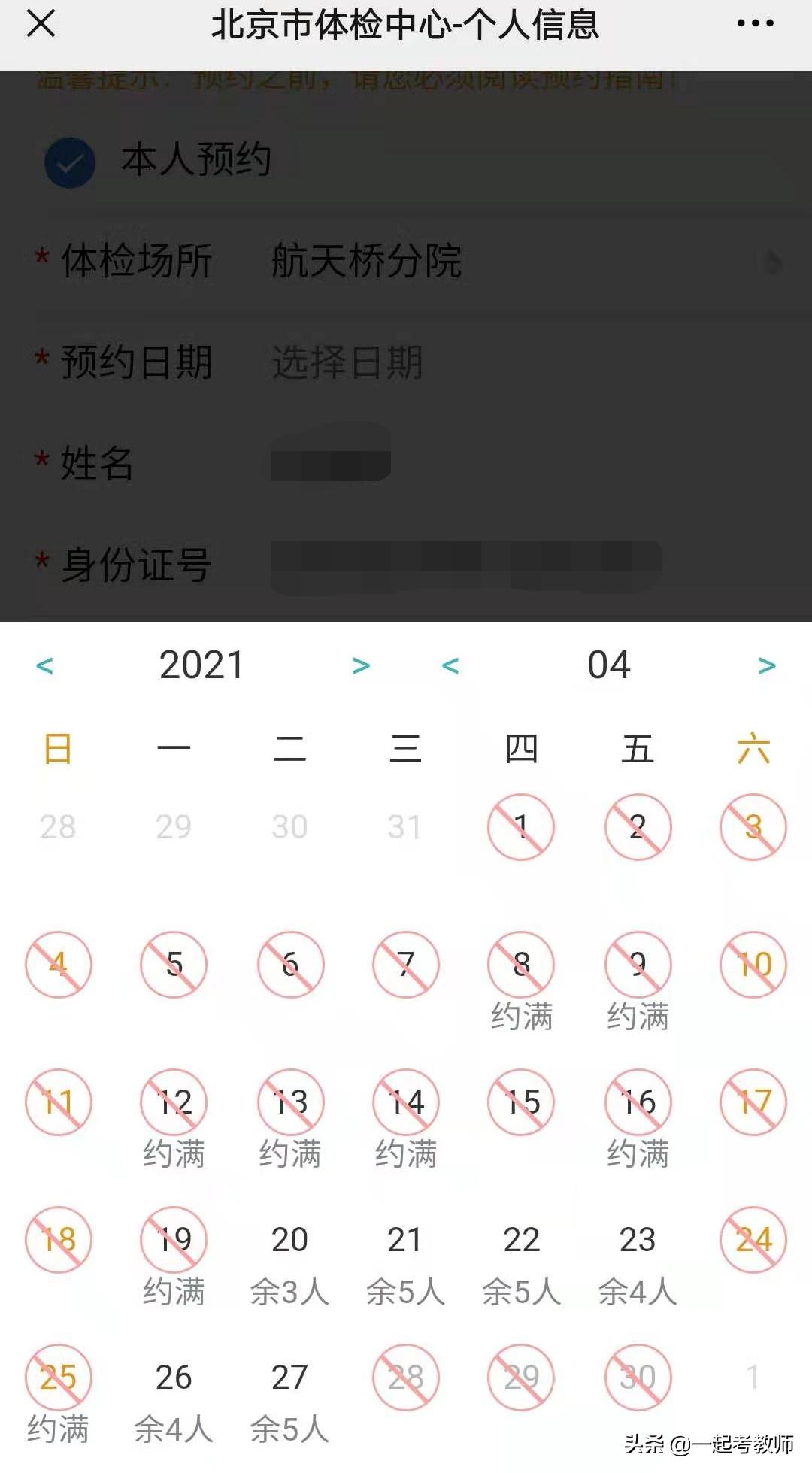Open the 选择日期 date picker field
This screenshot has height=1473, width=812.
346,361
